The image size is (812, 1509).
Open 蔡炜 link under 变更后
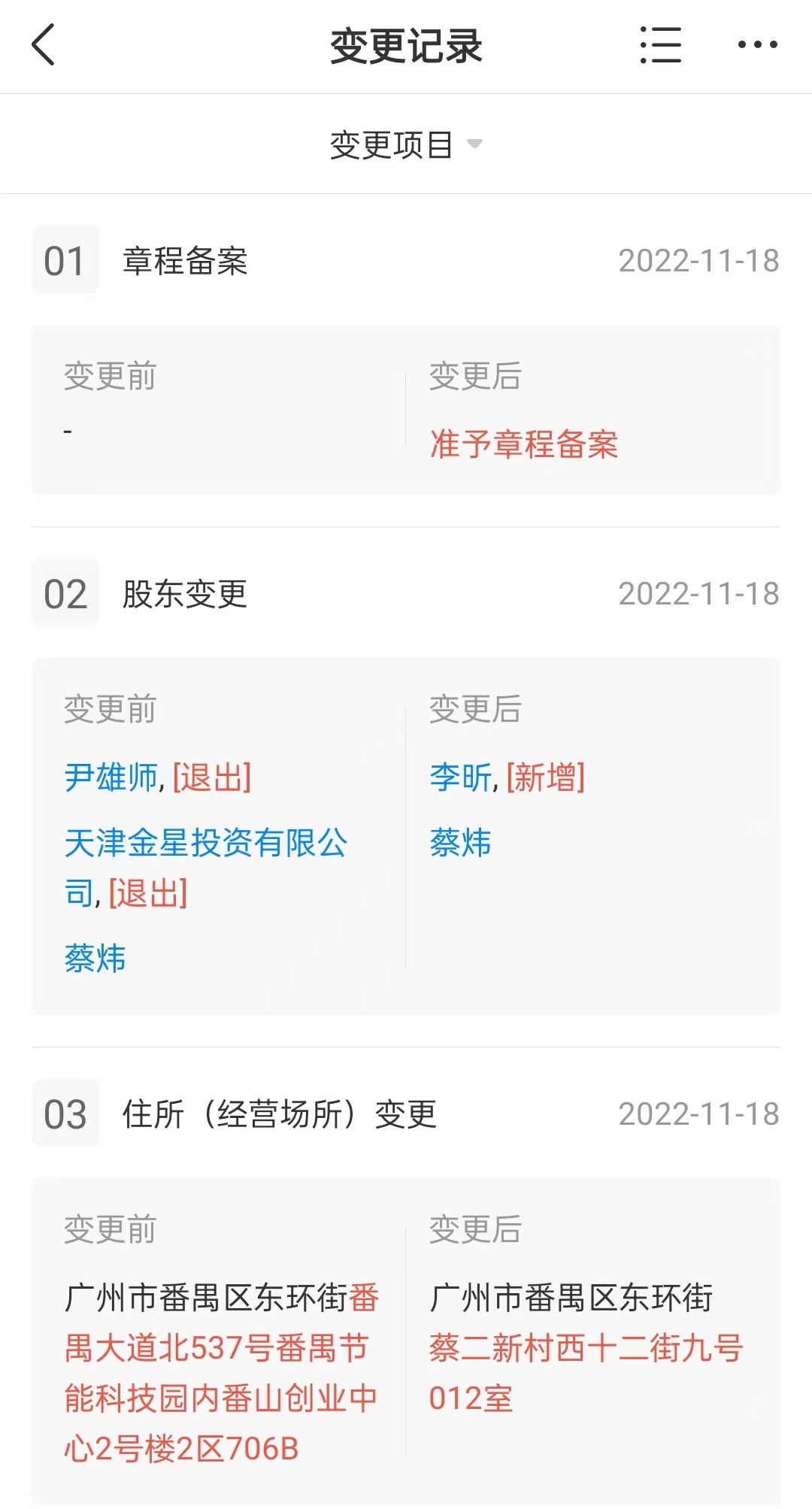460,842
